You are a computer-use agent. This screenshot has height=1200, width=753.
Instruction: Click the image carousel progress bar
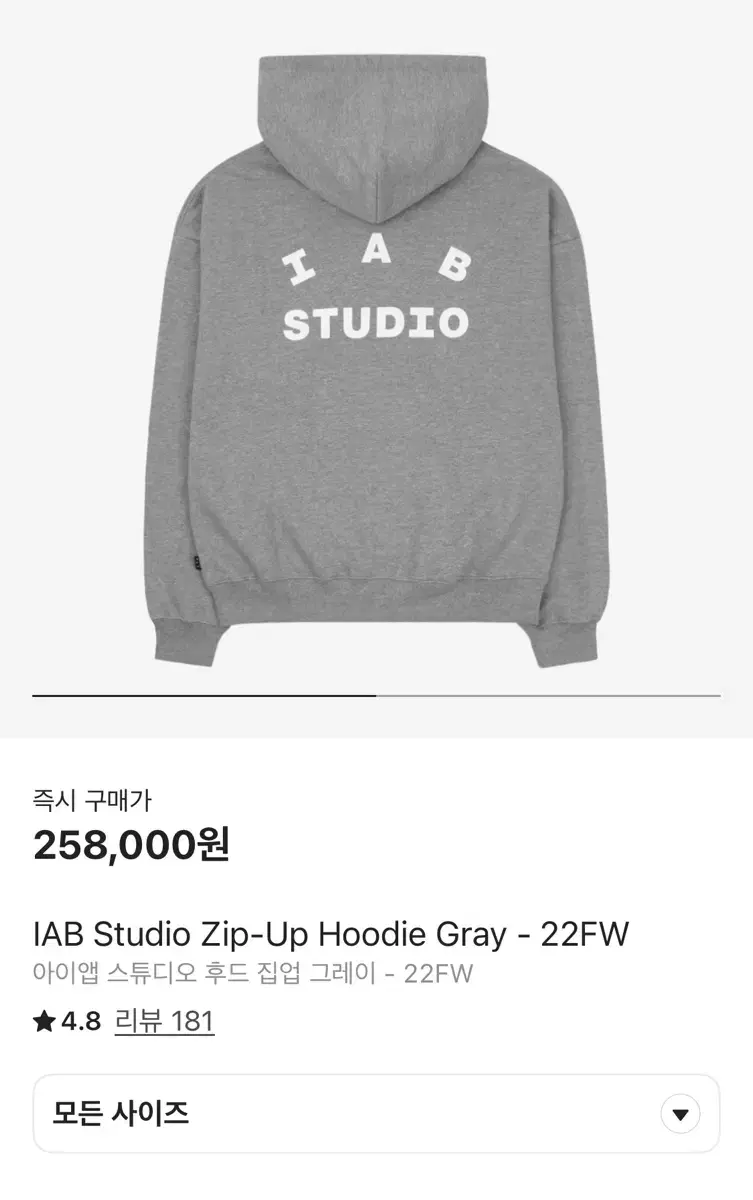(376, 691)
